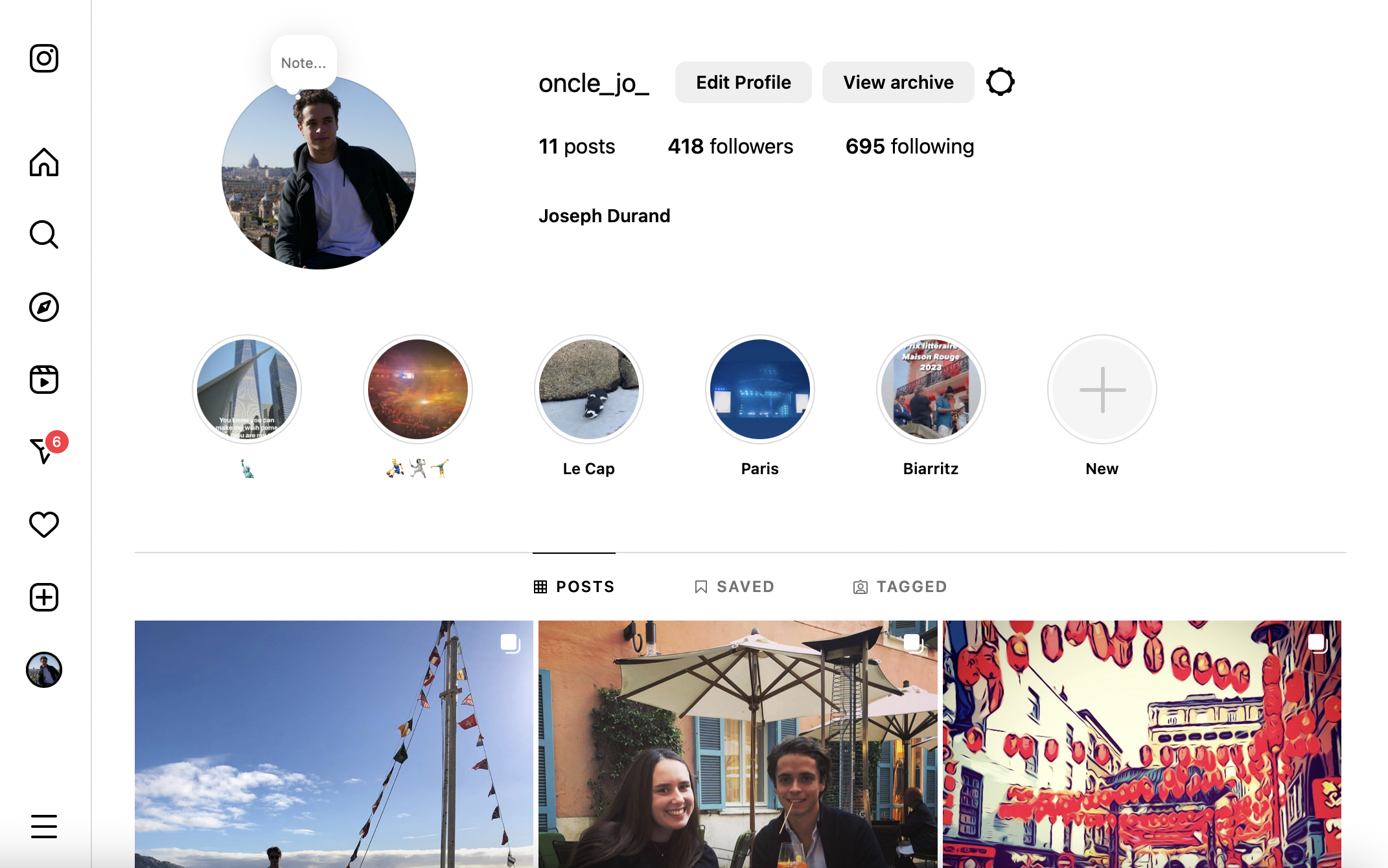The width and height of the screenshot is (1388, 868).
Task: Open View archive
Action: point(897,82)
